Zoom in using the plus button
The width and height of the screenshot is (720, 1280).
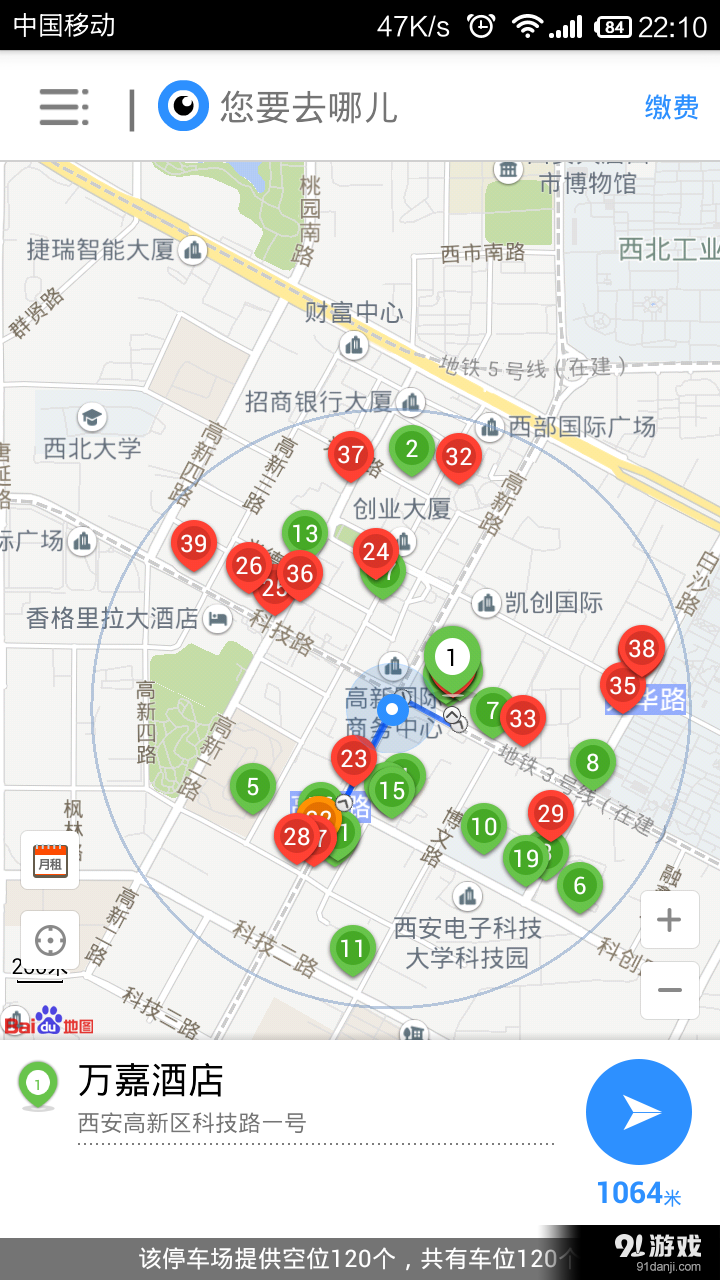[x=669, y=919]
